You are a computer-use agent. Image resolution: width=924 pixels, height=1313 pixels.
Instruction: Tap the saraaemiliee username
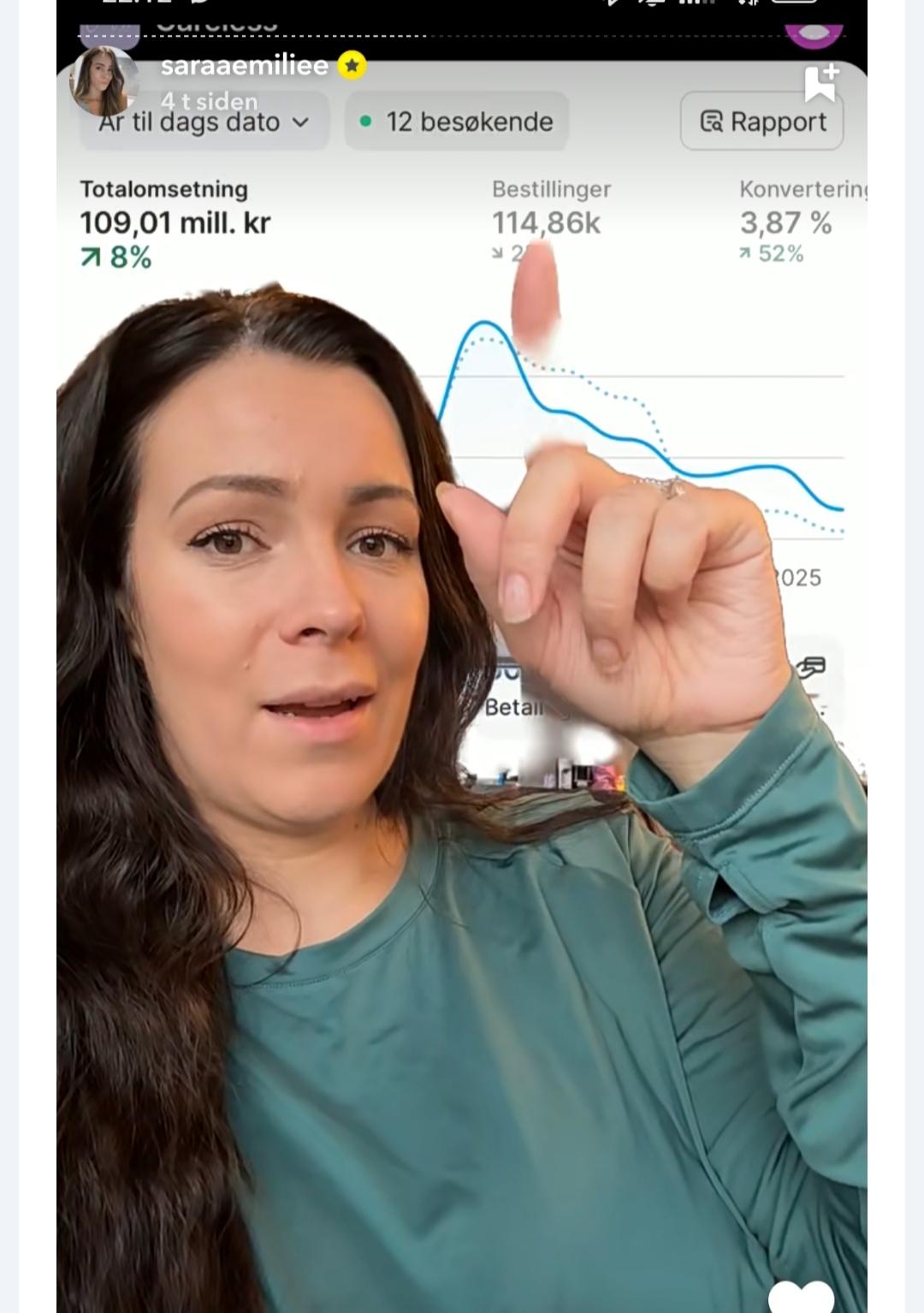[x=244, y=65]
